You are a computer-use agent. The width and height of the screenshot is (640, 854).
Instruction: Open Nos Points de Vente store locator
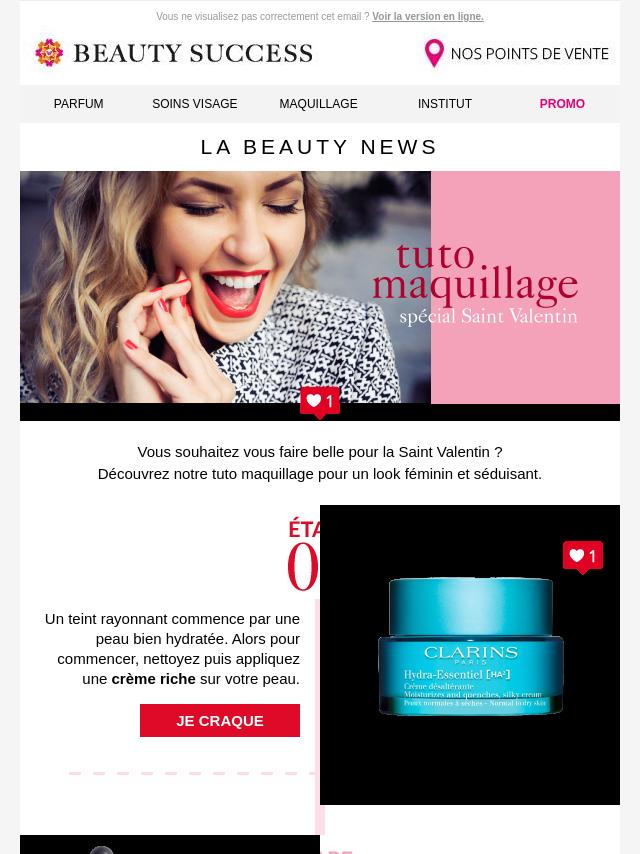(x=516, y=54)
